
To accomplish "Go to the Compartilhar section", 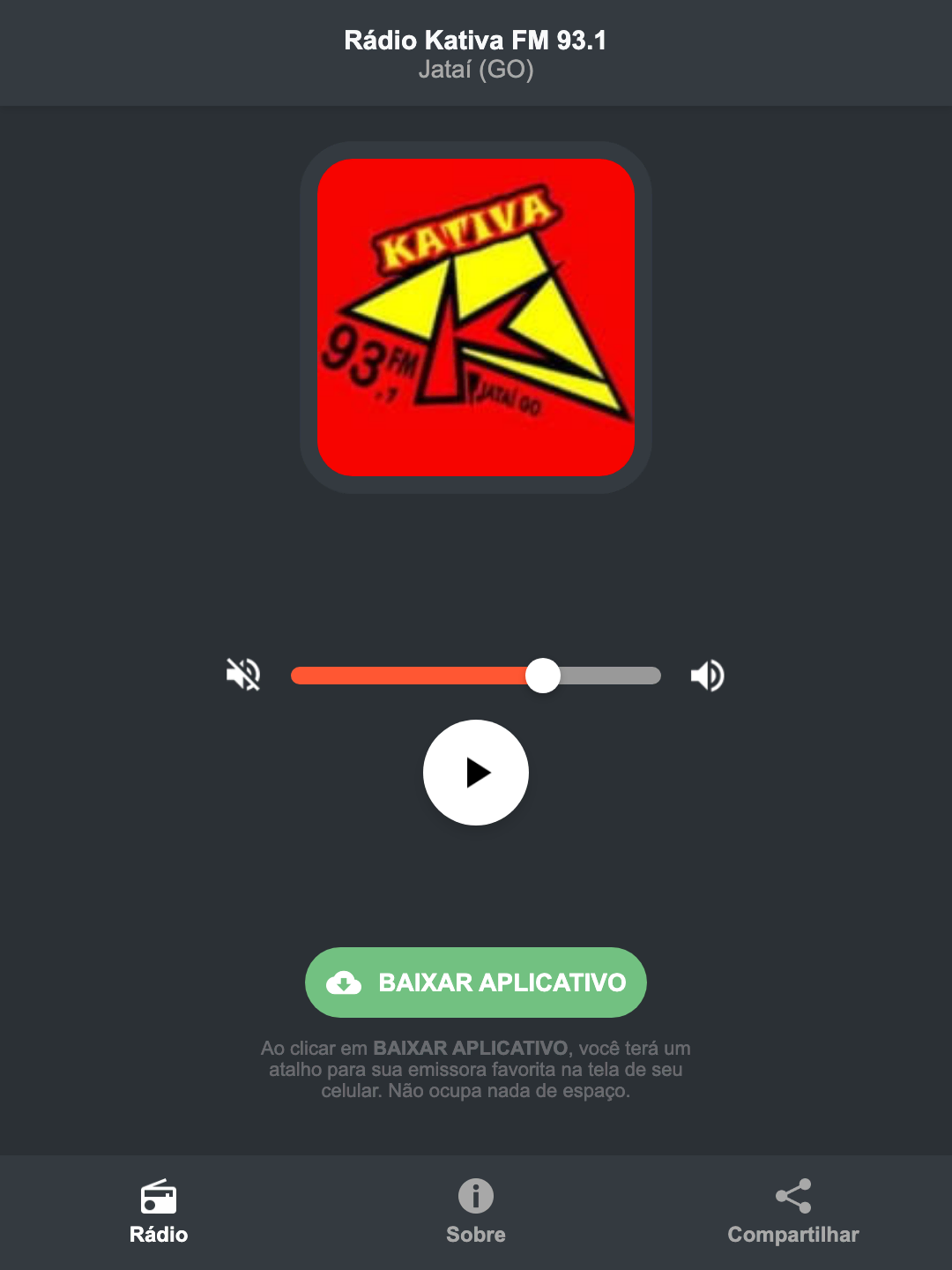I will click(x=792, y=1213).
